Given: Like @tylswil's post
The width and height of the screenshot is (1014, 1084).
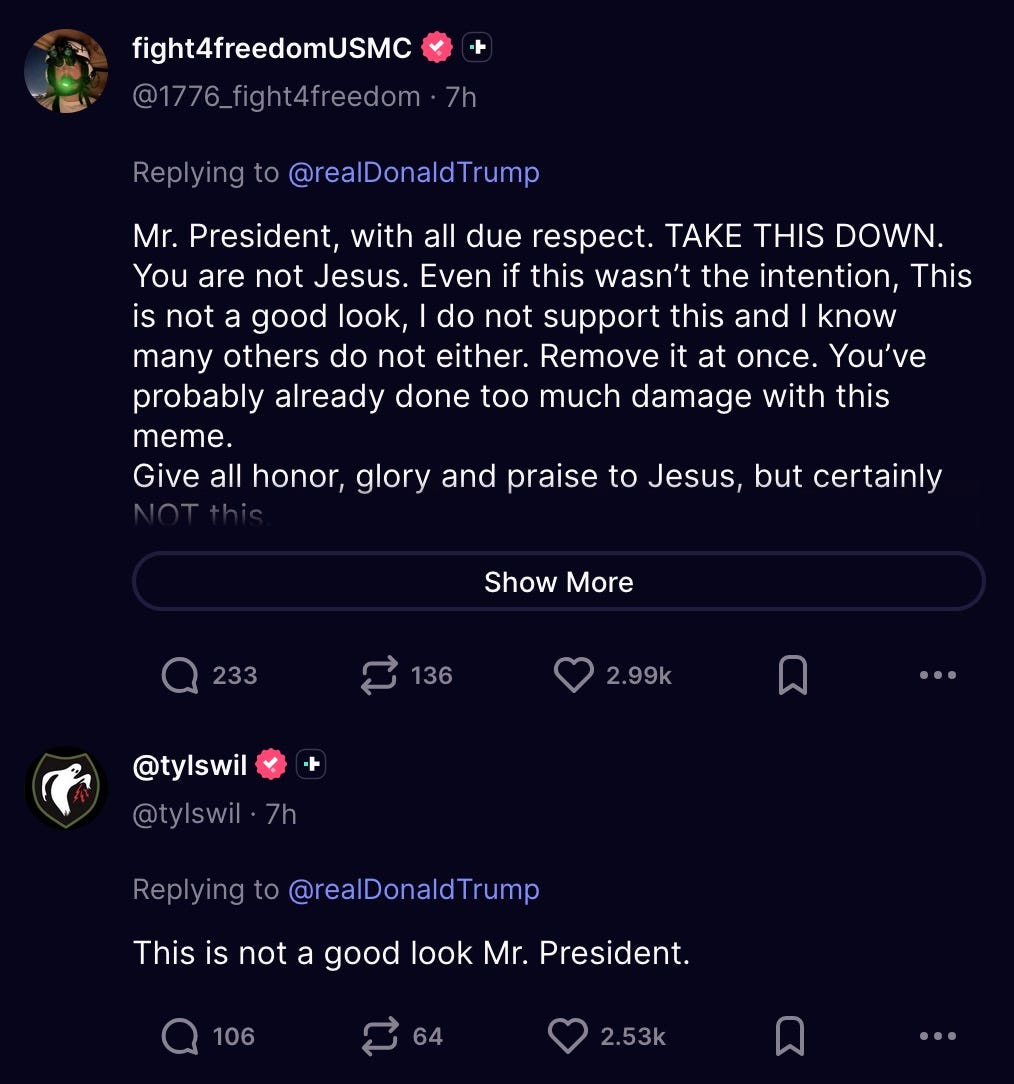Looking at the screenshot, I should click(x=568, y=1036).
